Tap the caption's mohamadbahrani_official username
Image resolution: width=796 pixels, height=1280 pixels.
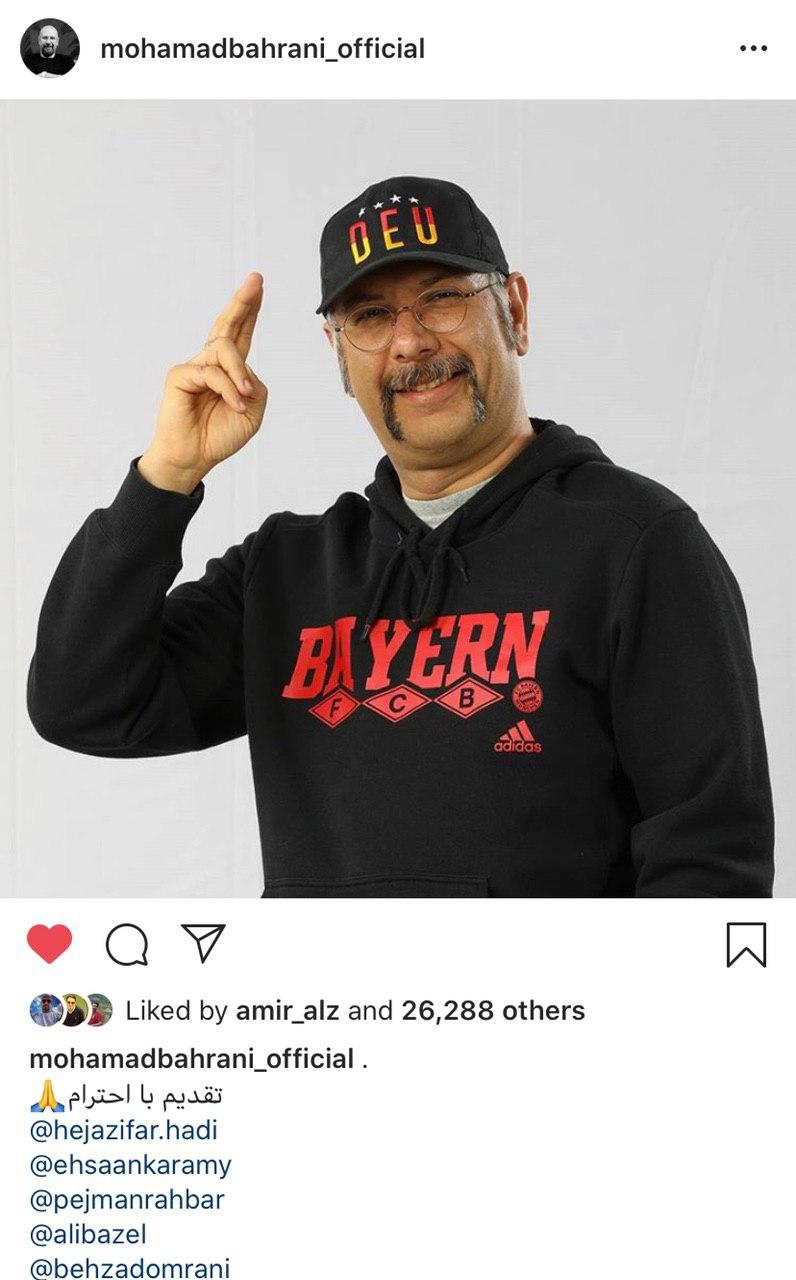pos(192,1058)
